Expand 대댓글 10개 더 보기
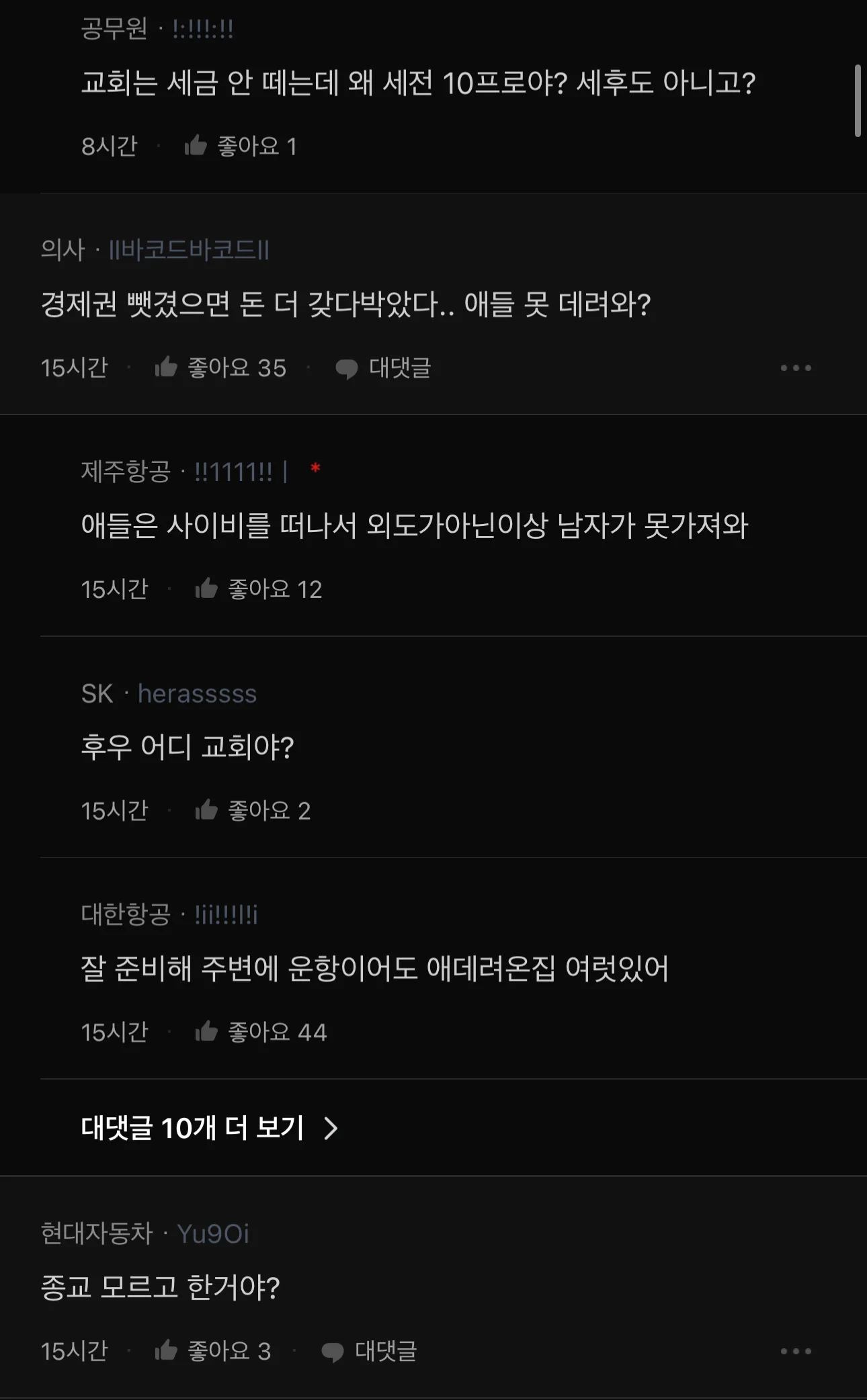 [x=208, y=1128]
